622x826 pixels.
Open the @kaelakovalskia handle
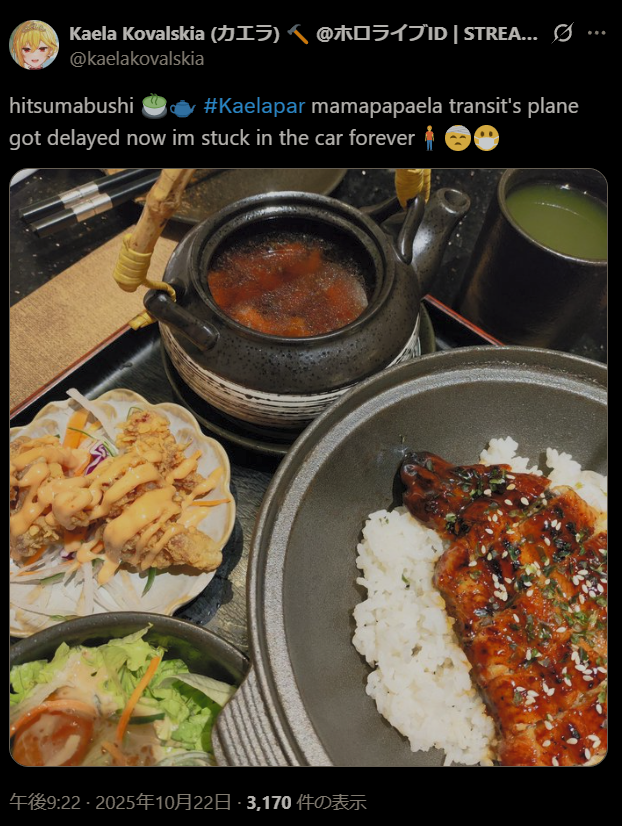pyautogui.click(x=136, y=58)
